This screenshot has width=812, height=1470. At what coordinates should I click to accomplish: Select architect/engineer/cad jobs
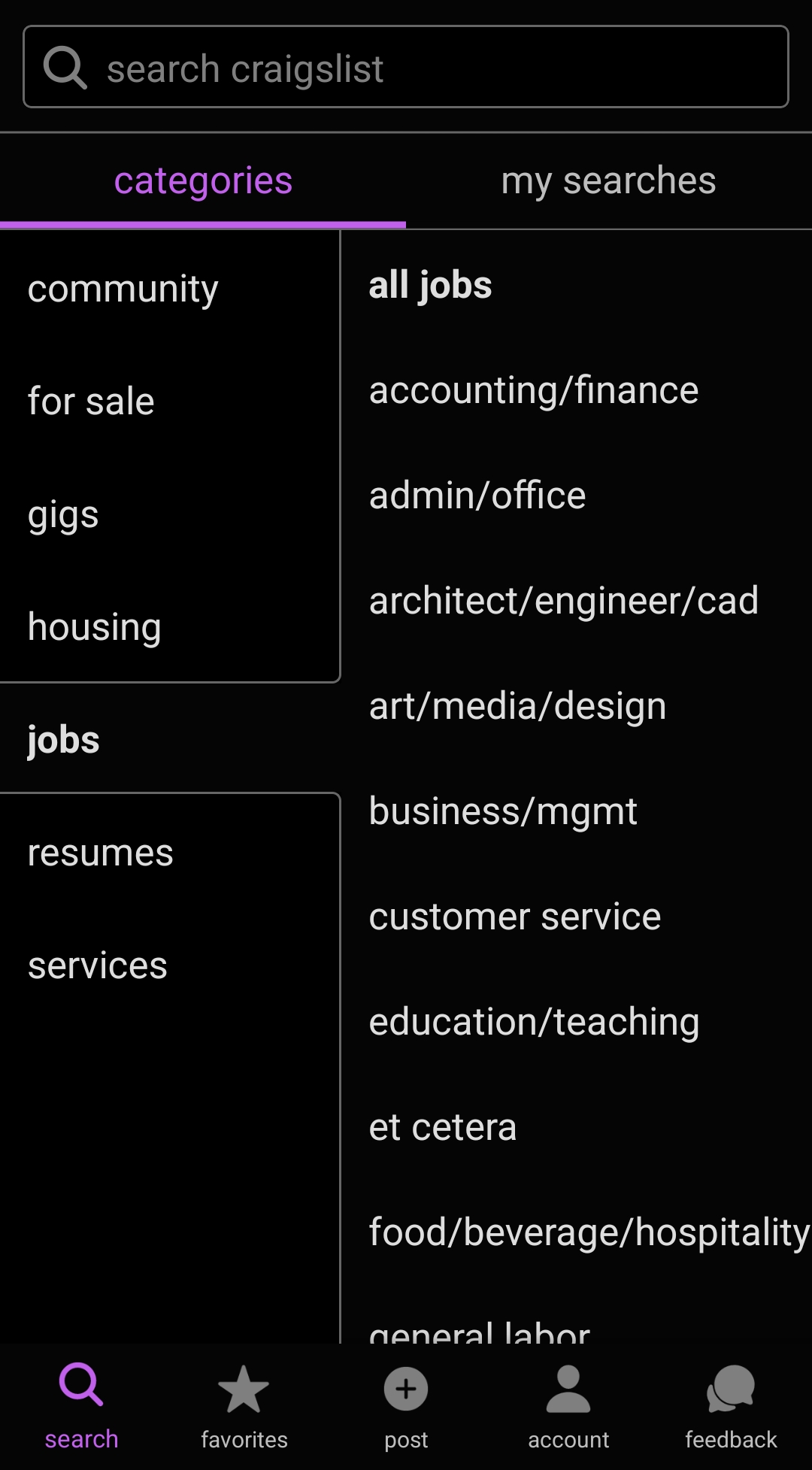(x=563, y=601)
